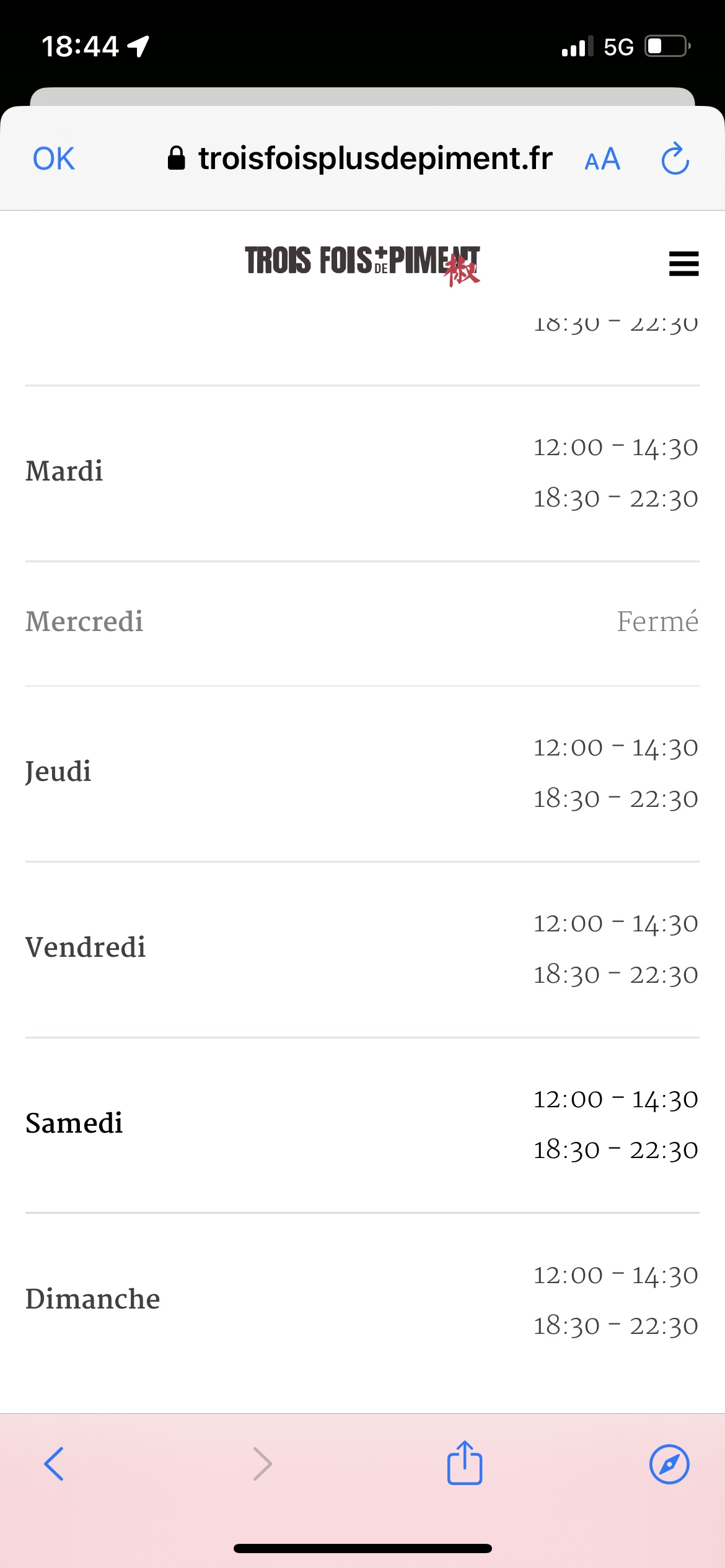Go to the Trois Fois Plus de Piment homepage
This screenshot has height=1568, width=725.
[x=362, y=263]
